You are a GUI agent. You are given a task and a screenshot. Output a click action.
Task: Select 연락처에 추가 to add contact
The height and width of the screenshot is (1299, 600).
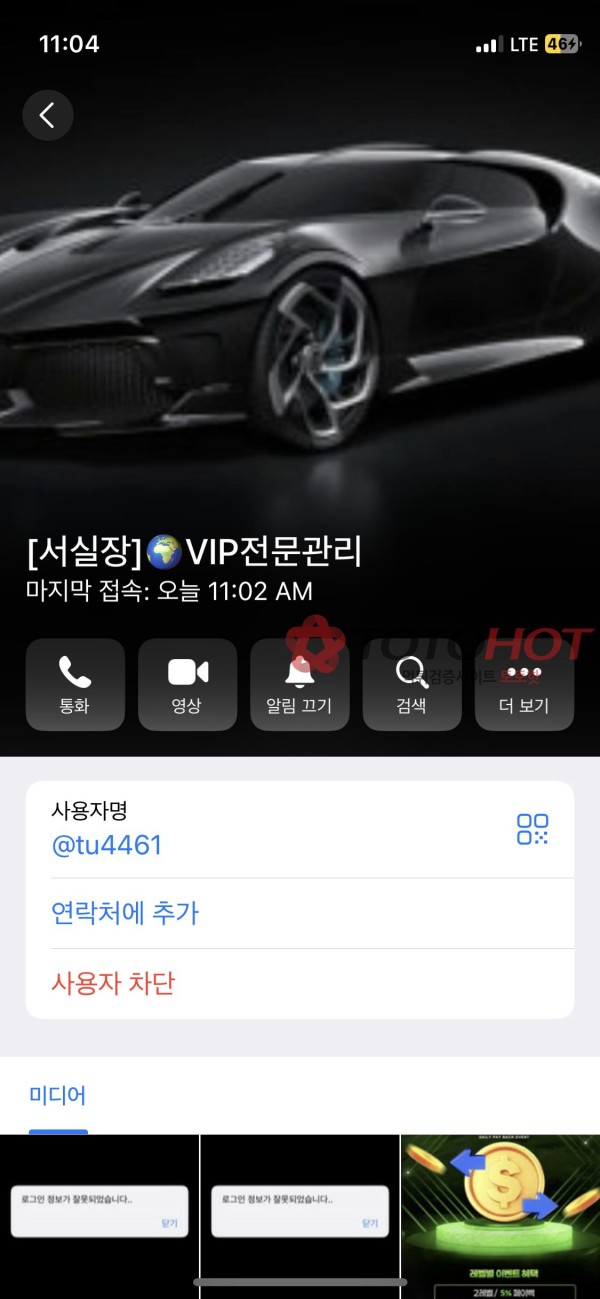(125, 913)
